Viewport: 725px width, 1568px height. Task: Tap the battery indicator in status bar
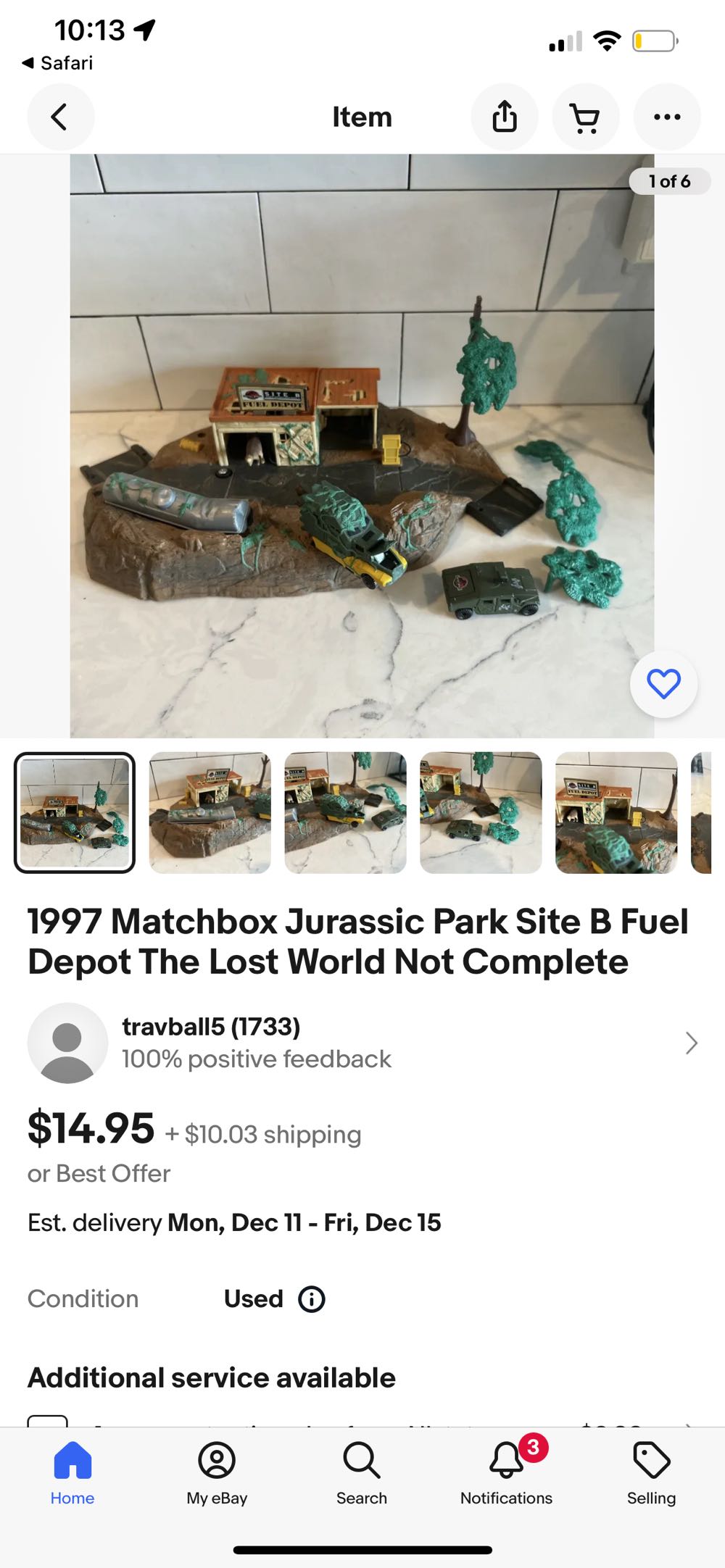click(x=656, y=41)
